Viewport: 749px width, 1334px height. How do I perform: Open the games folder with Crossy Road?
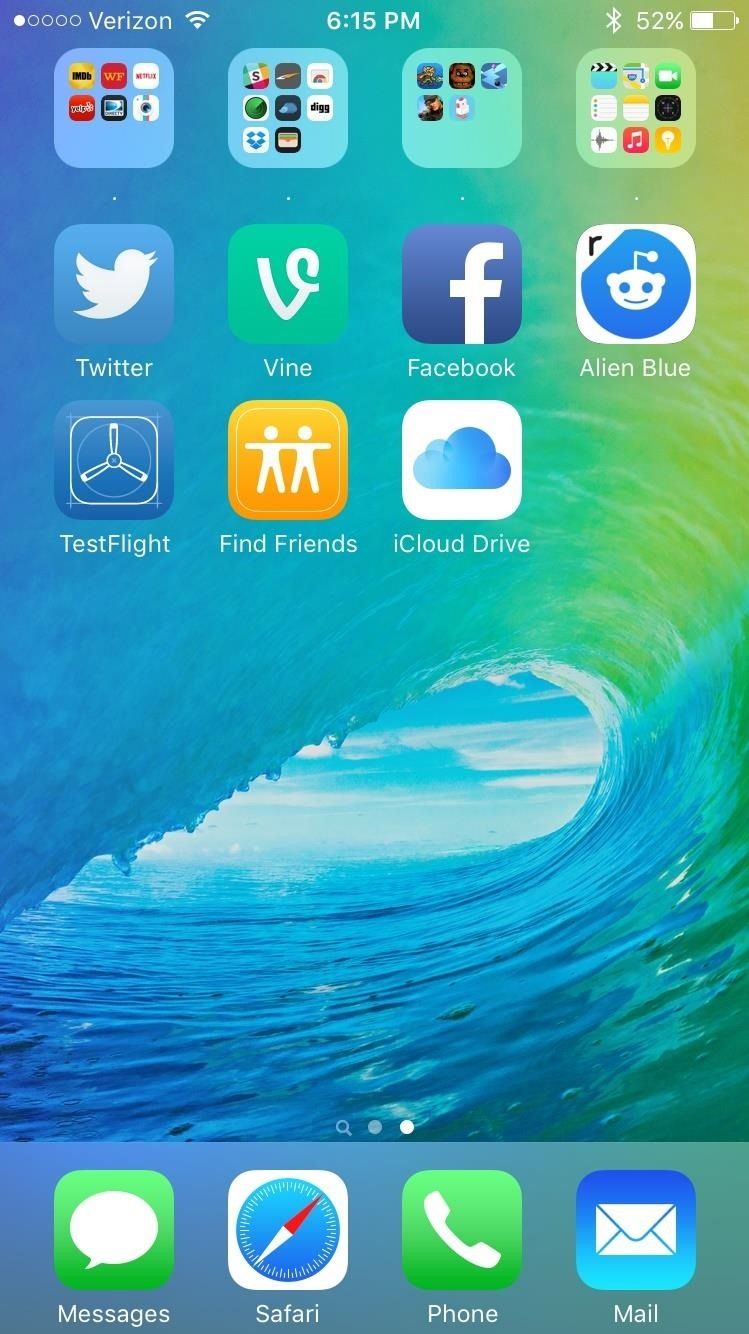pos(461,107)
